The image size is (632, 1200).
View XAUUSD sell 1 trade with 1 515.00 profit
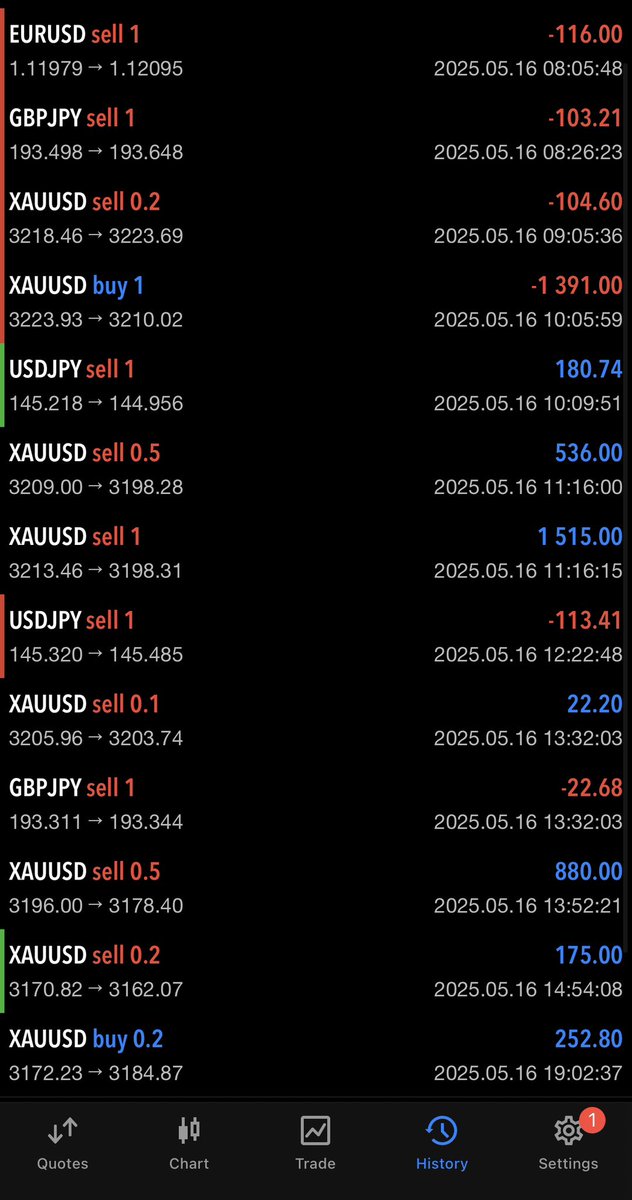click(316, 553)
